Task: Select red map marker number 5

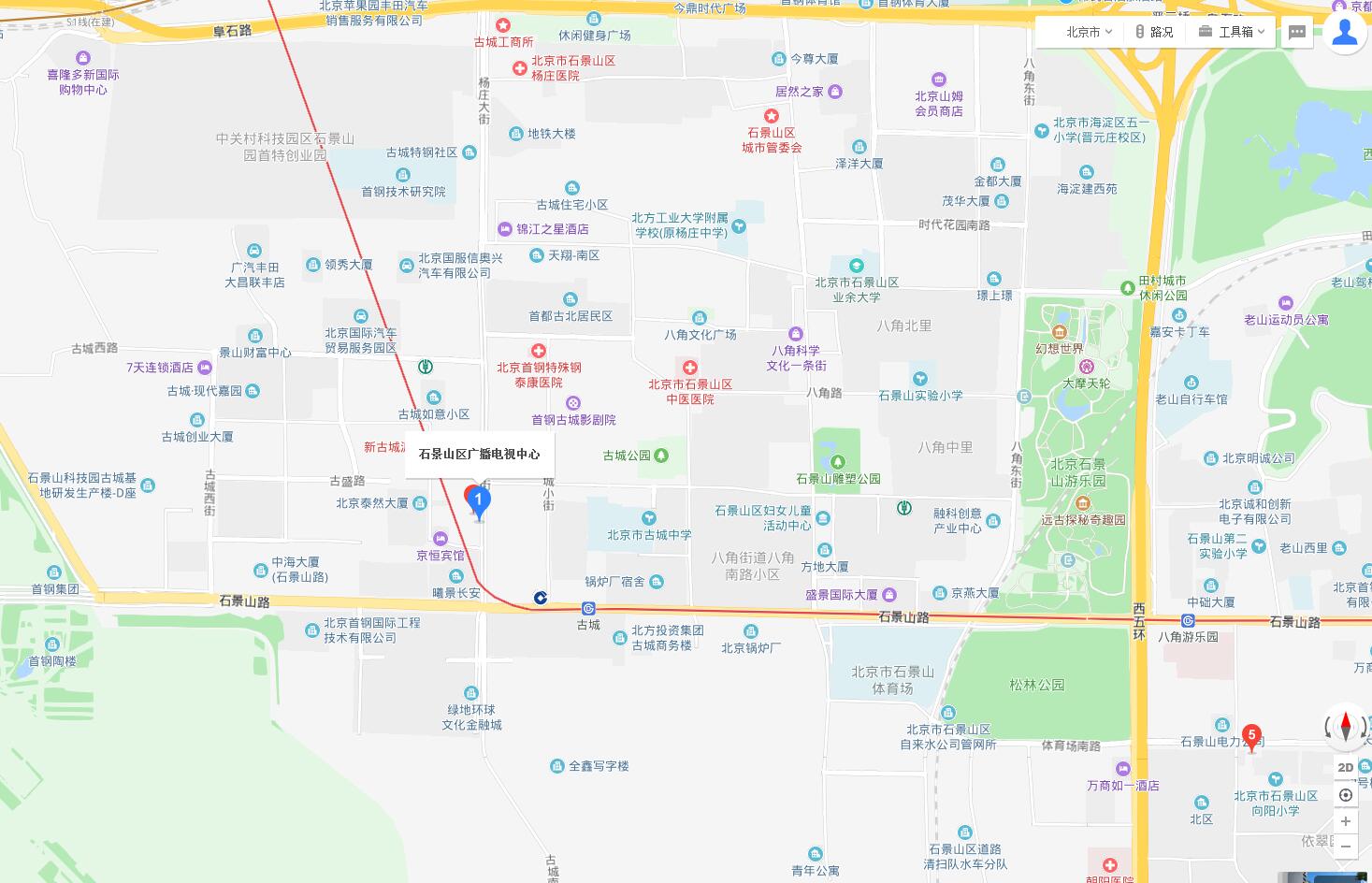Action: 1251,736
